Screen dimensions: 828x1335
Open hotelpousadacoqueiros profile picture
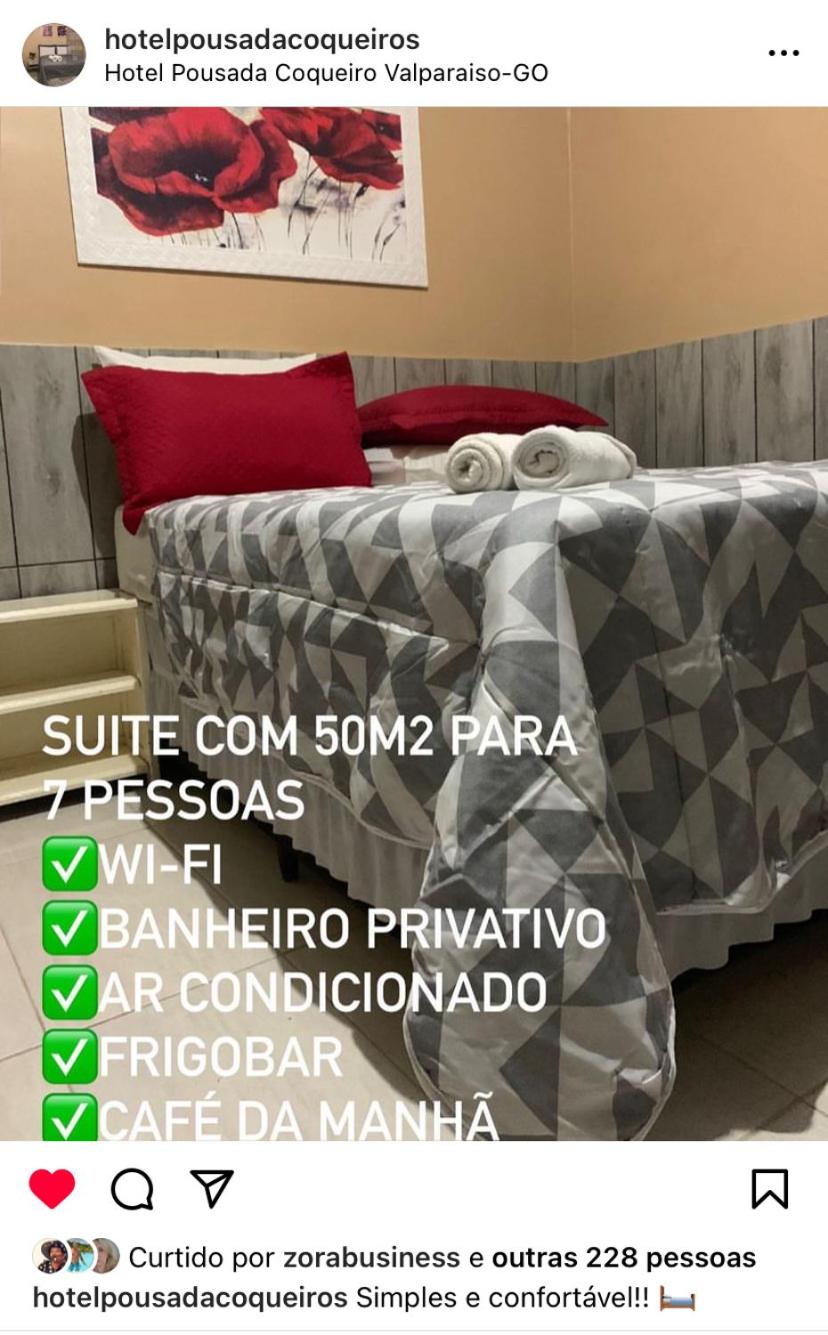(x=54, y=55)
